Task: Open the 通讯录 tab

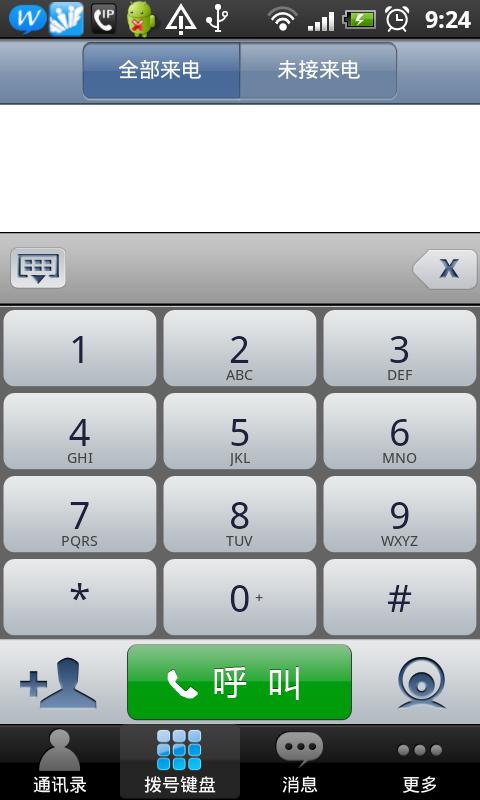Action: (60, 762)
